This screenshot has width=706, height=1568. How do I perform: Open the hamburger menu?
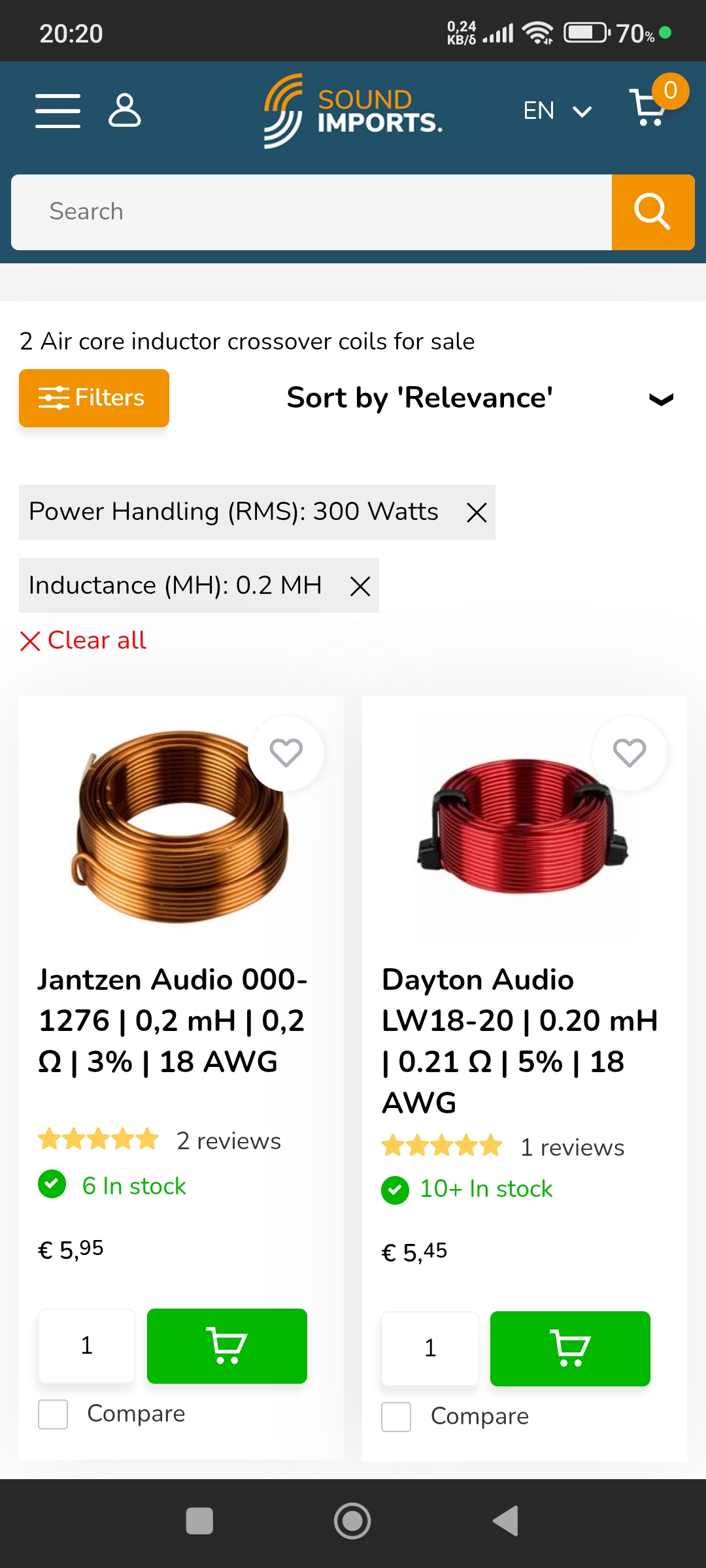pyautogui.click(x=58, y=110)
